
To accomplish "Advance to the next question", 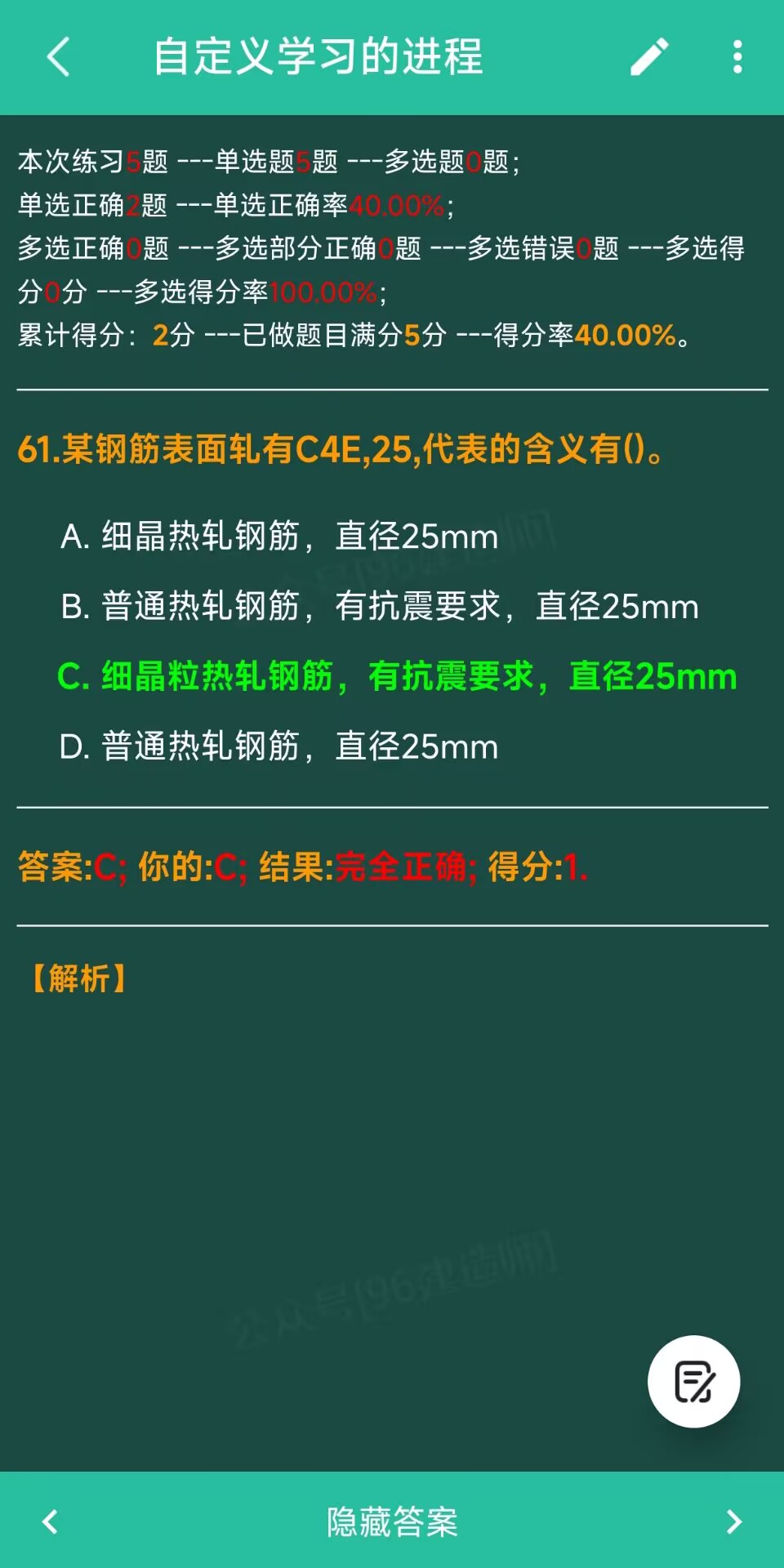I will 733,1521.
